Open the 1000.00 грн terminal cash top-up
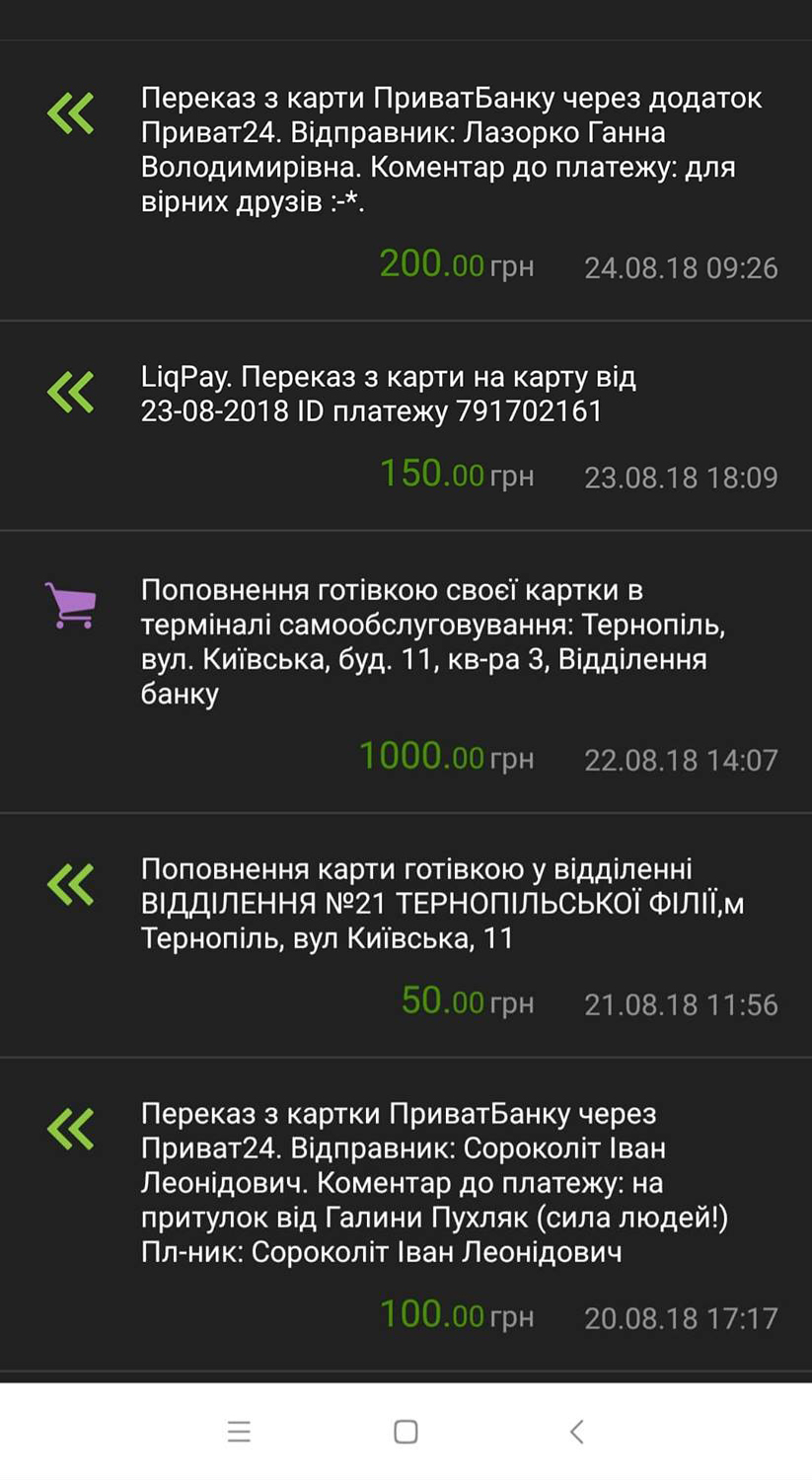The width and height of the screenshot is (812, 1480). click(x=406, y=672)
